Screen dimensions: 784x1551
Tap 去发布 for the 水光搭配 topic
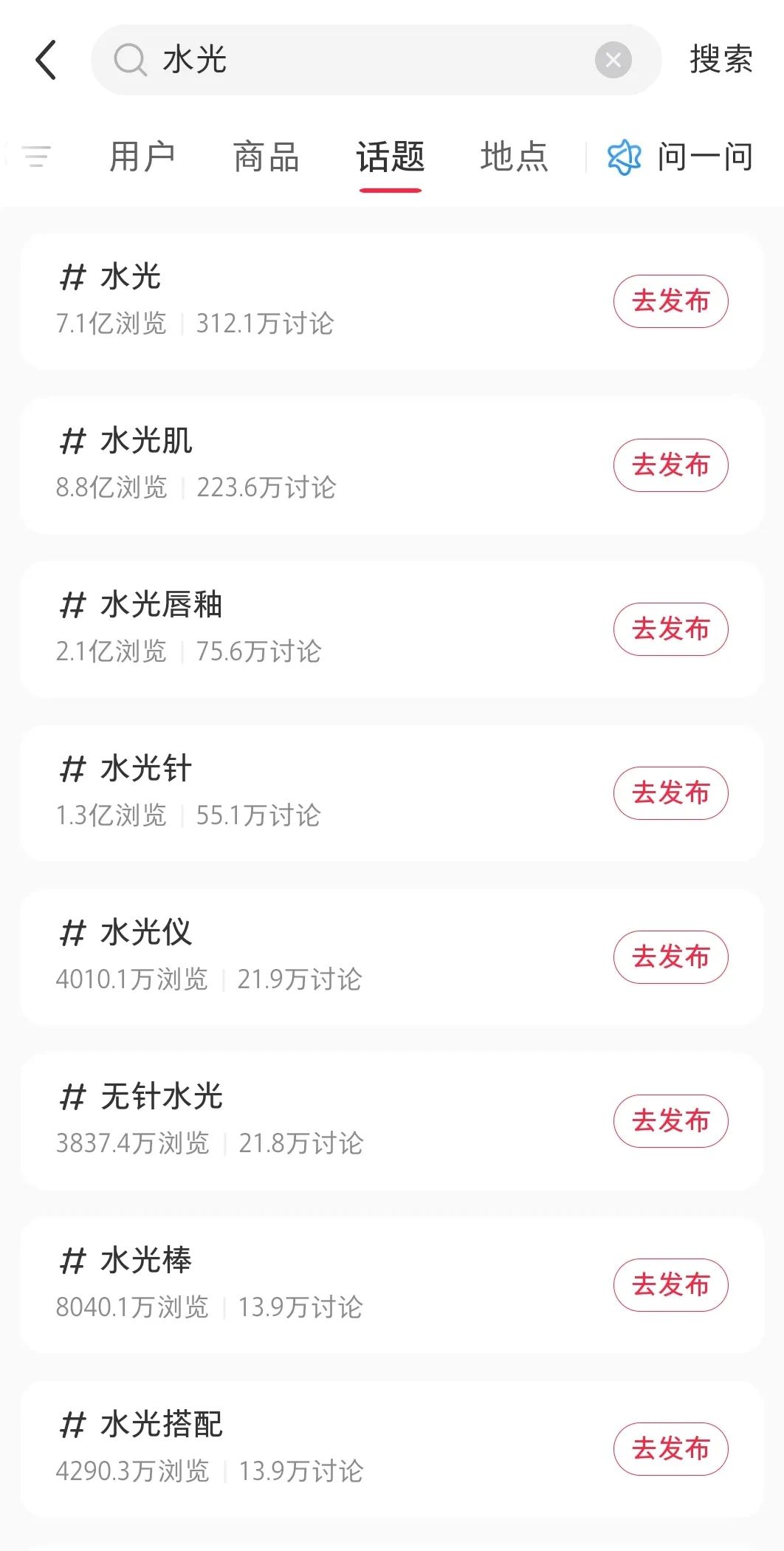670,1449
